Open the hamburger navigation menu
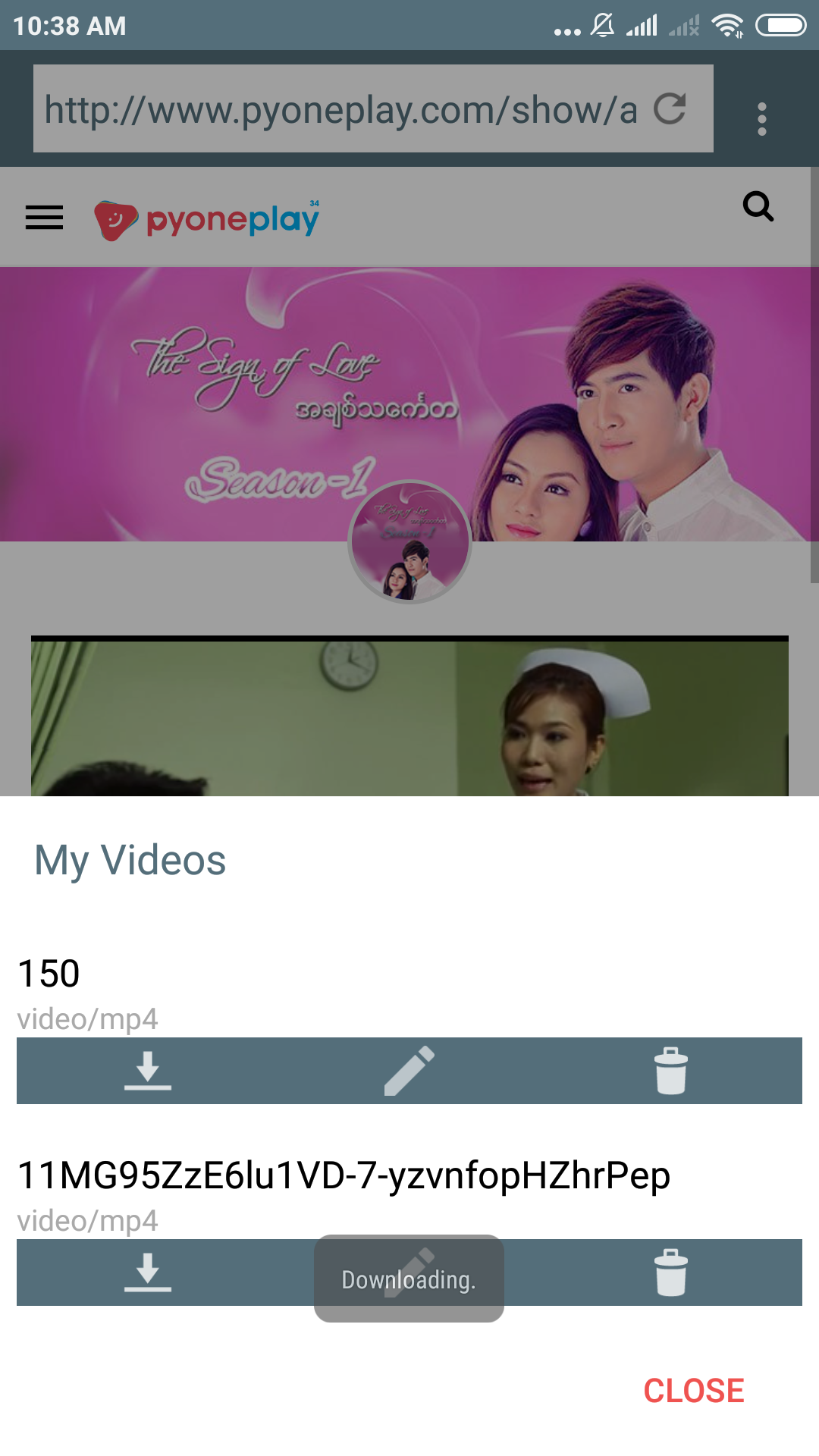Image resolution: width=819 pixels, height=1456 pixels. point(44,218)
